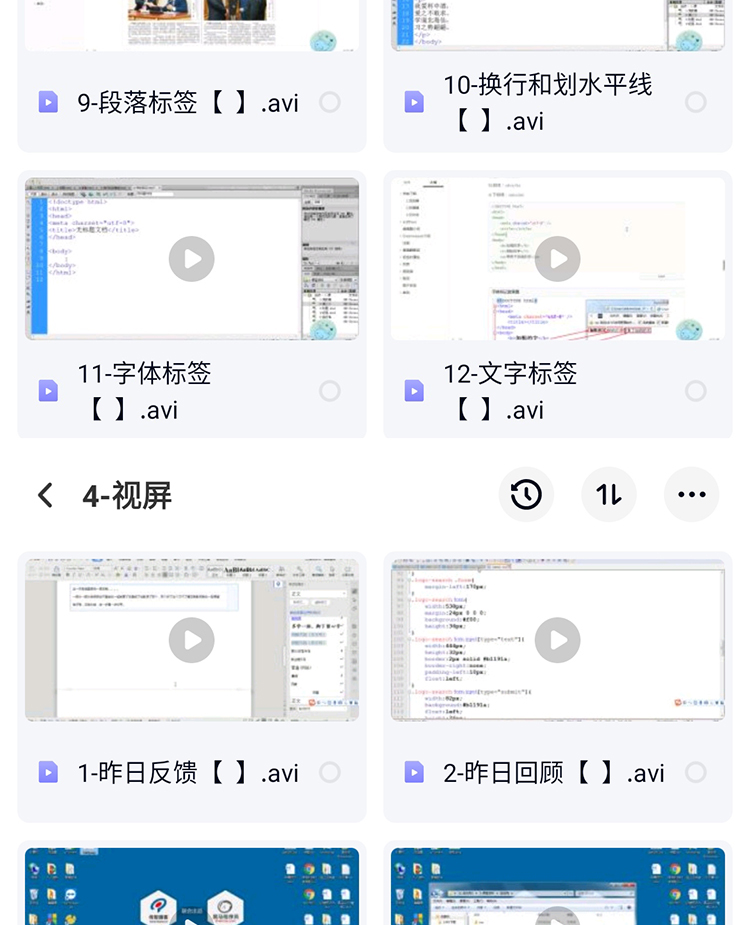Tap the back chevron beside 4-视屏

pyautogui.click(x=44, y=494)
